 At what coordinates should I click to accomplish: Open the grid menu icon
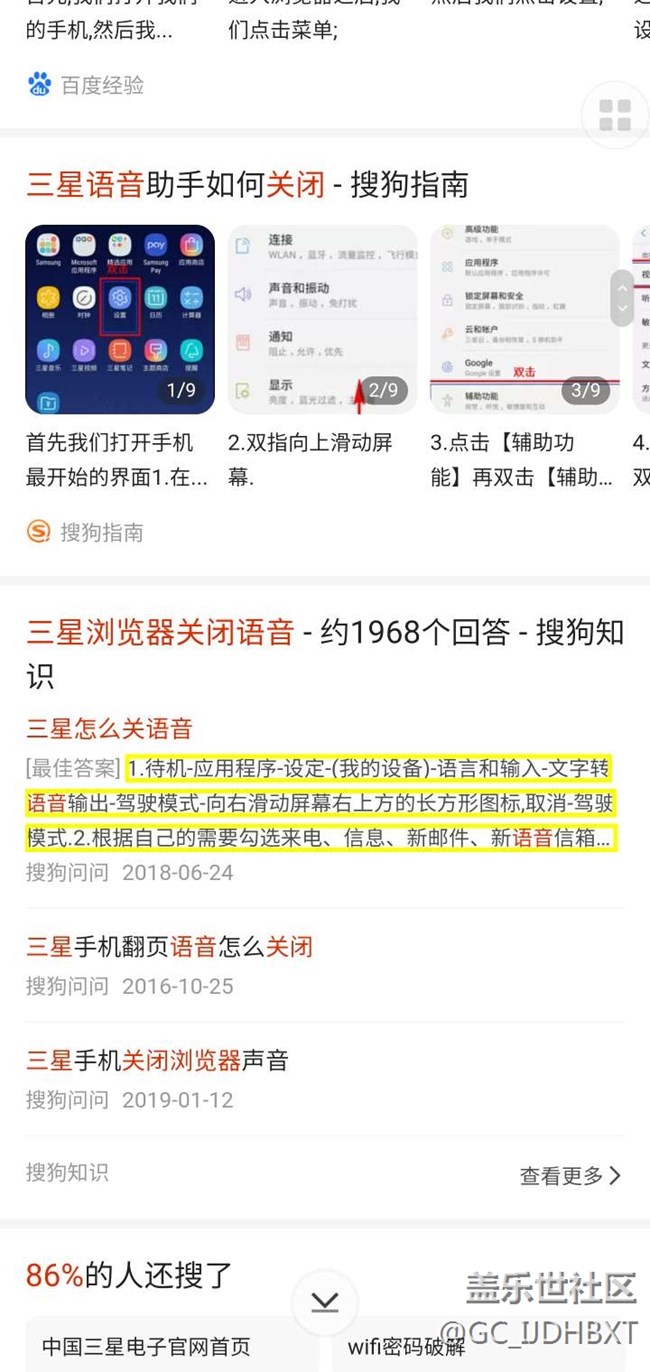click(615, 116)
